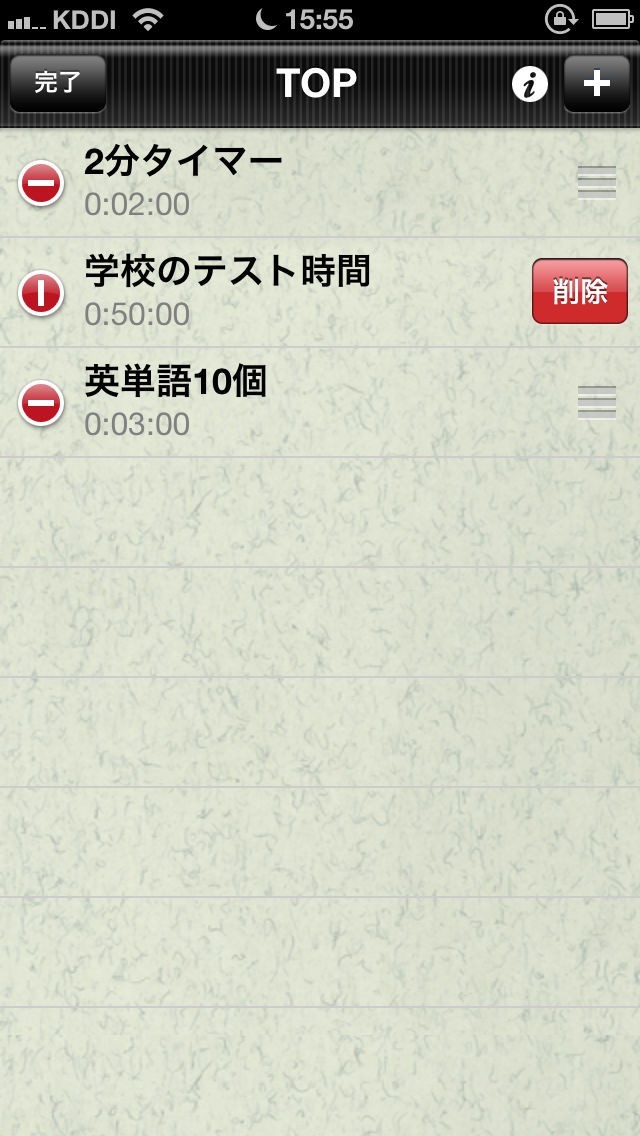The width and height of the screenshot is (640, 1136).
Task: Tap the 完了 done button
Action: (58, 83)
